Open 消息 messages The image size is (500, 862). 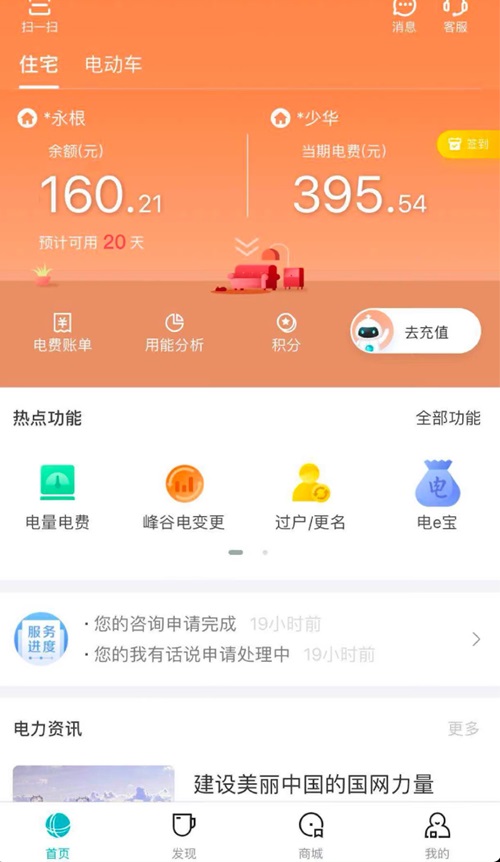[404, 16]
